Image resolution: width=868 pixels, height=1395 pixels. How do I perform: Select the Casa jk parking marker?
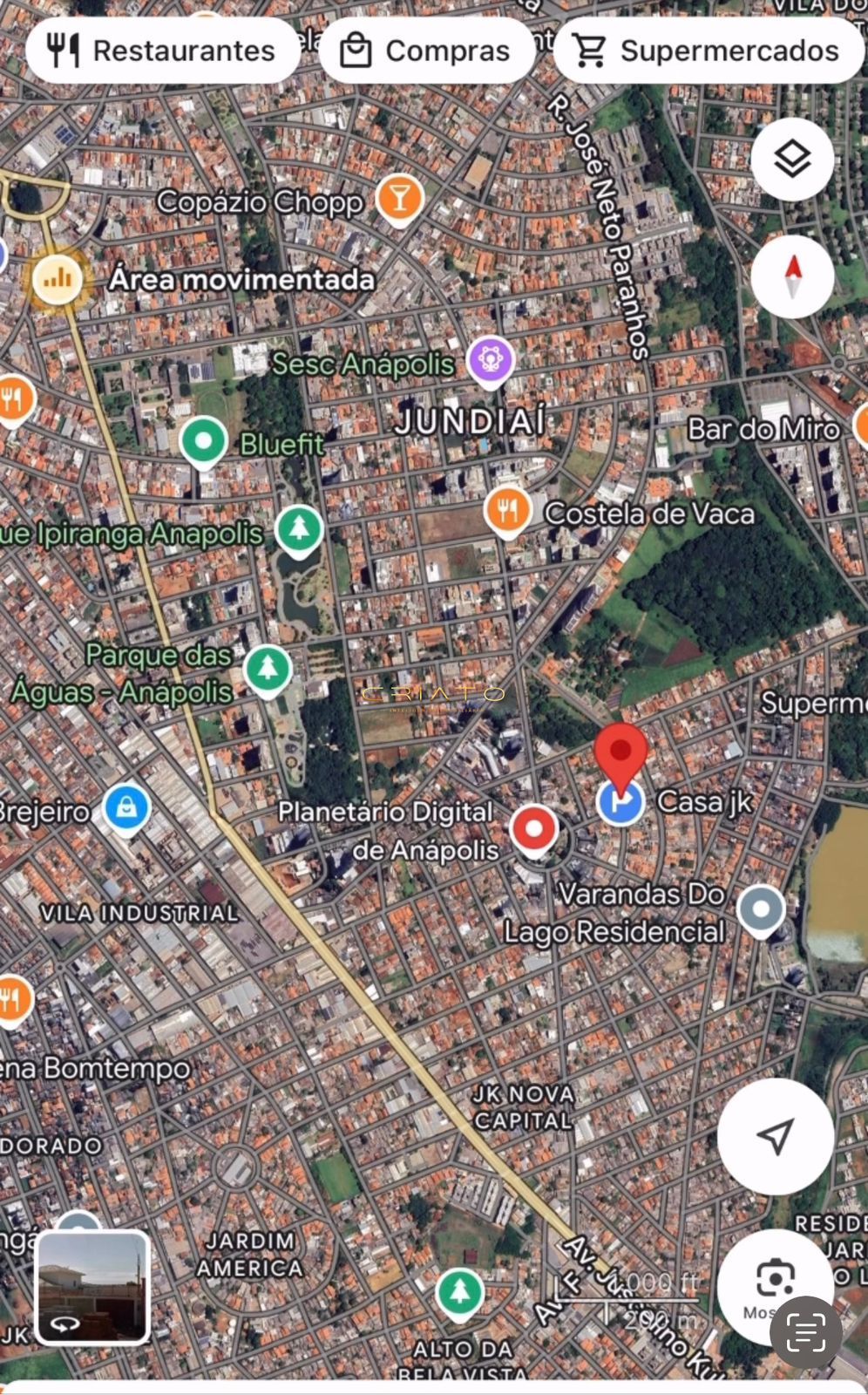tap(620, 803)
